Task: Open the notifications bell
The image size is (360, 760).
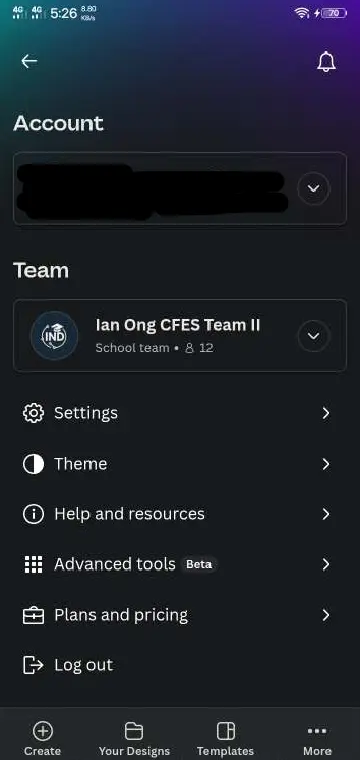Action: (x=326, y=62)
